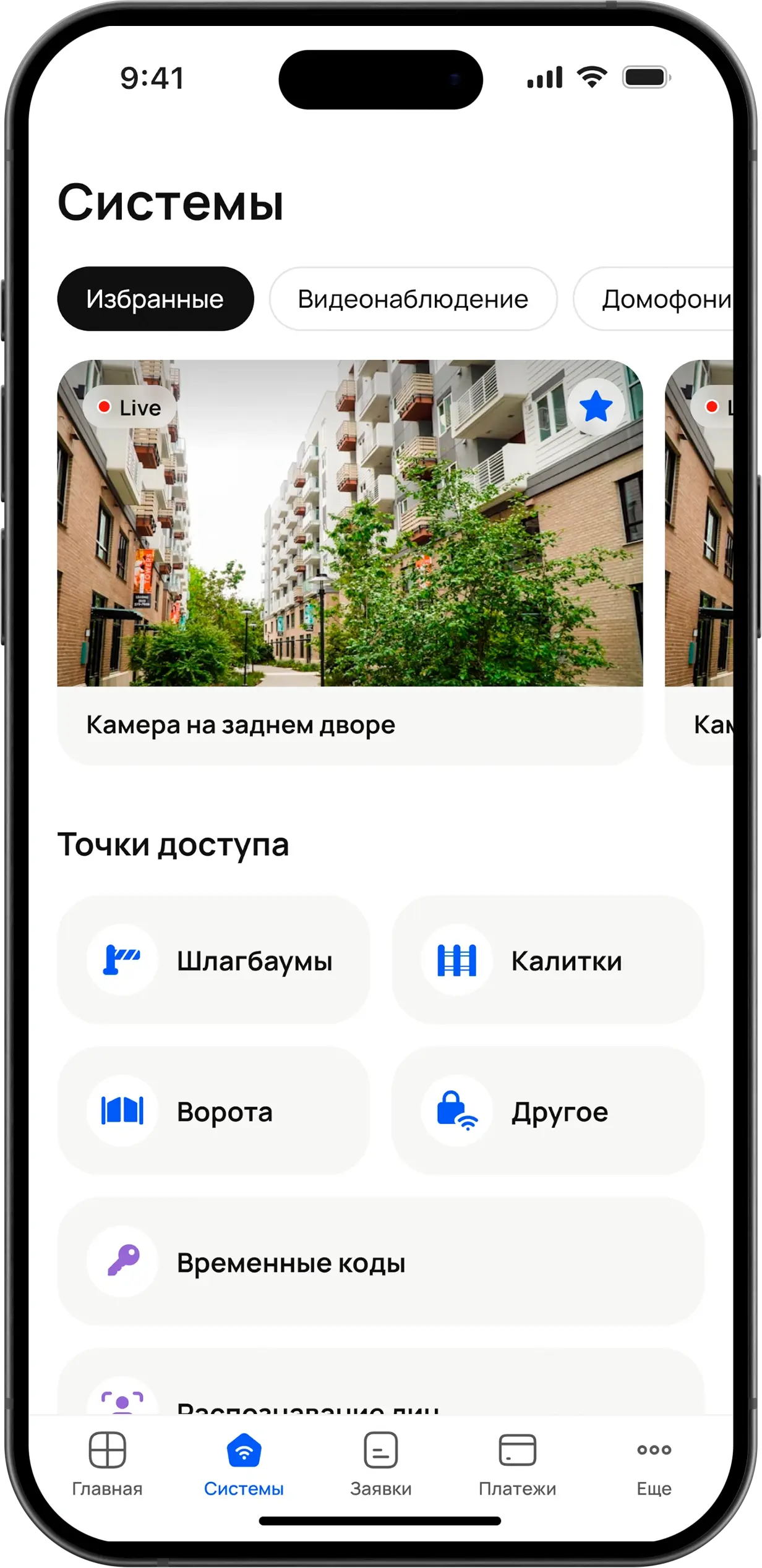Open Камера на заднем дворе live feed

coord(349,544)
